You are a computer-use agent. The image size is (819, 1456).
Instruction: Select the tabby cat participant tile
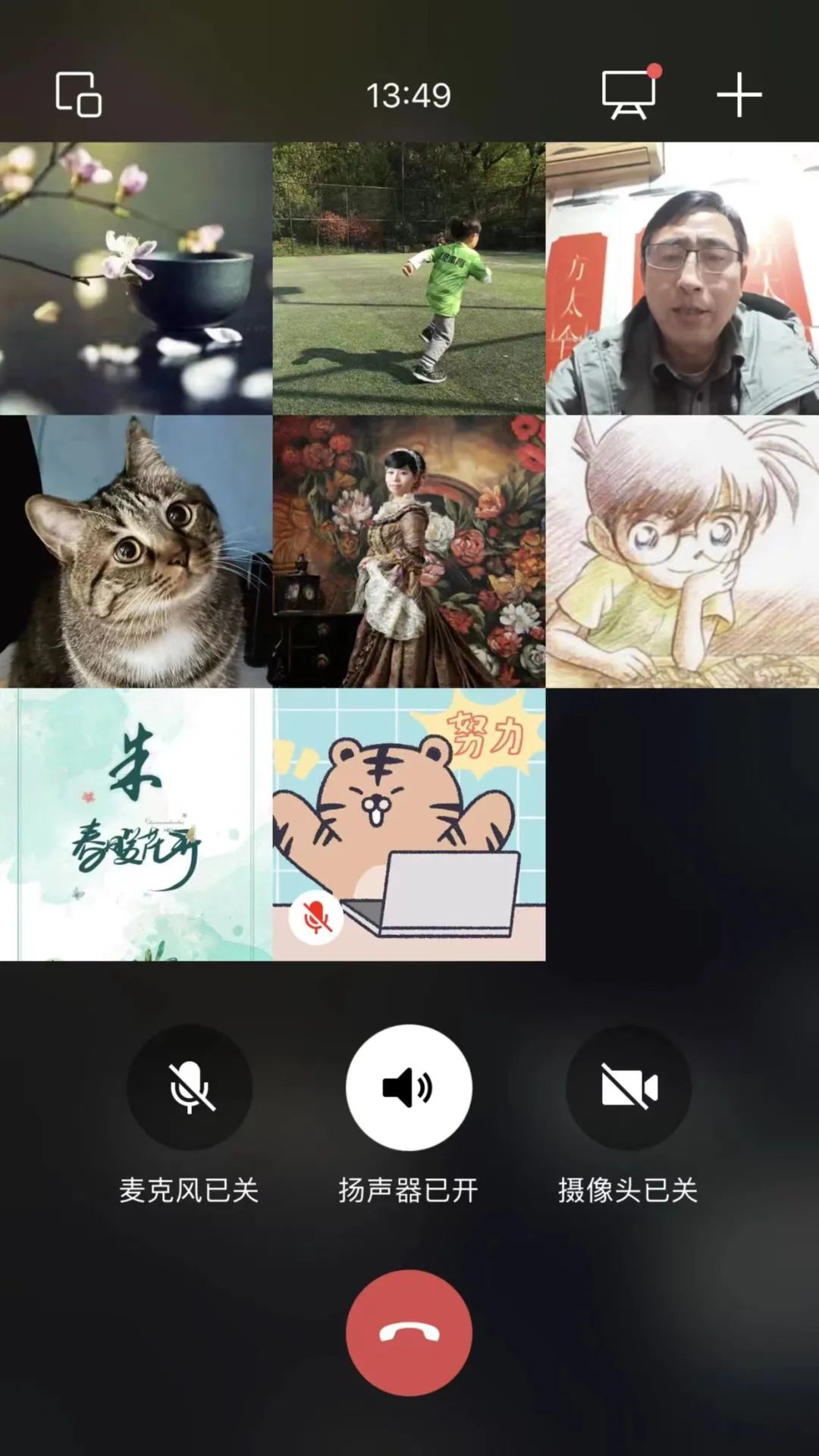point(136,551)
